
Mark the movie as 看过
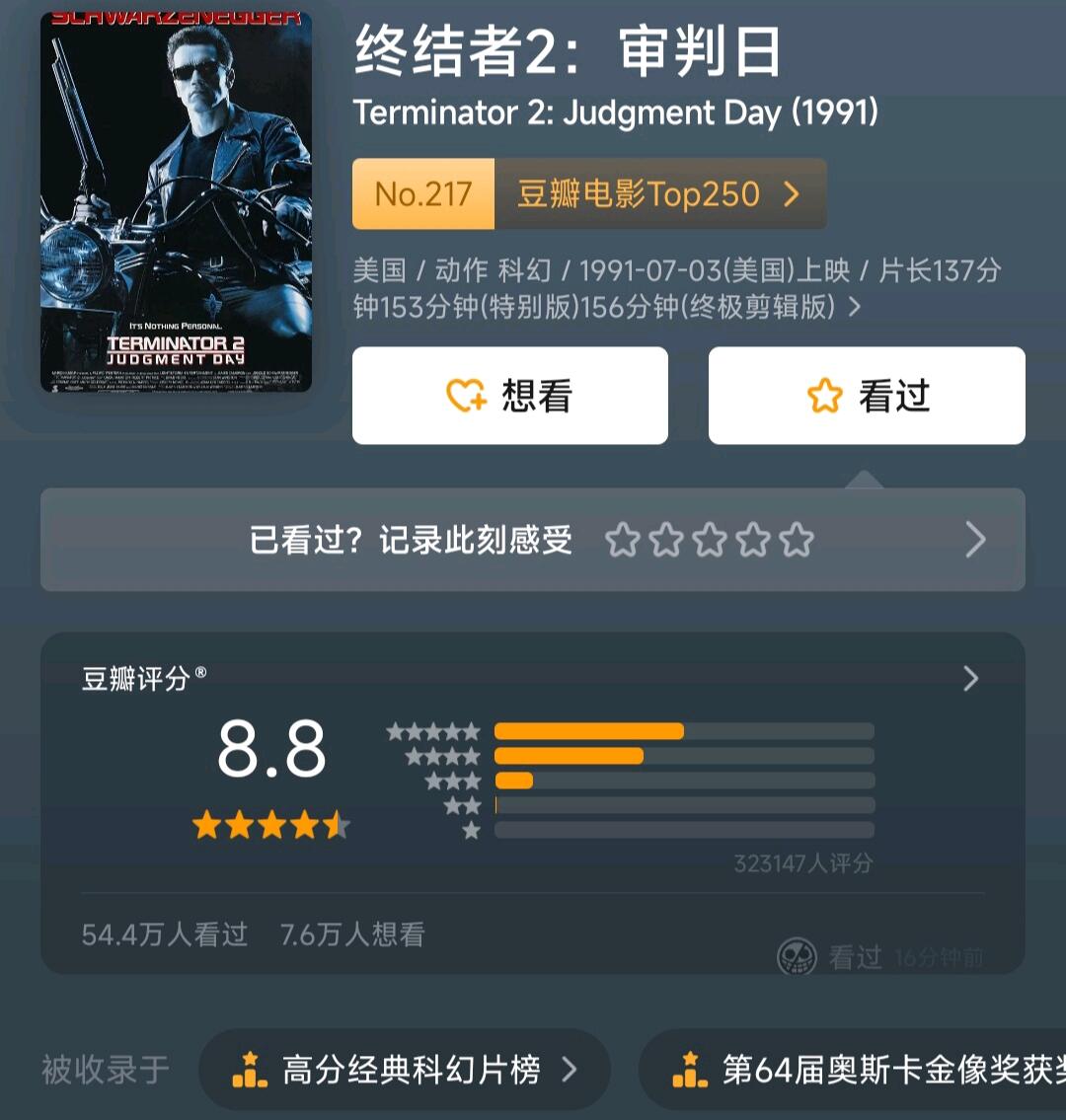point(867,396)
